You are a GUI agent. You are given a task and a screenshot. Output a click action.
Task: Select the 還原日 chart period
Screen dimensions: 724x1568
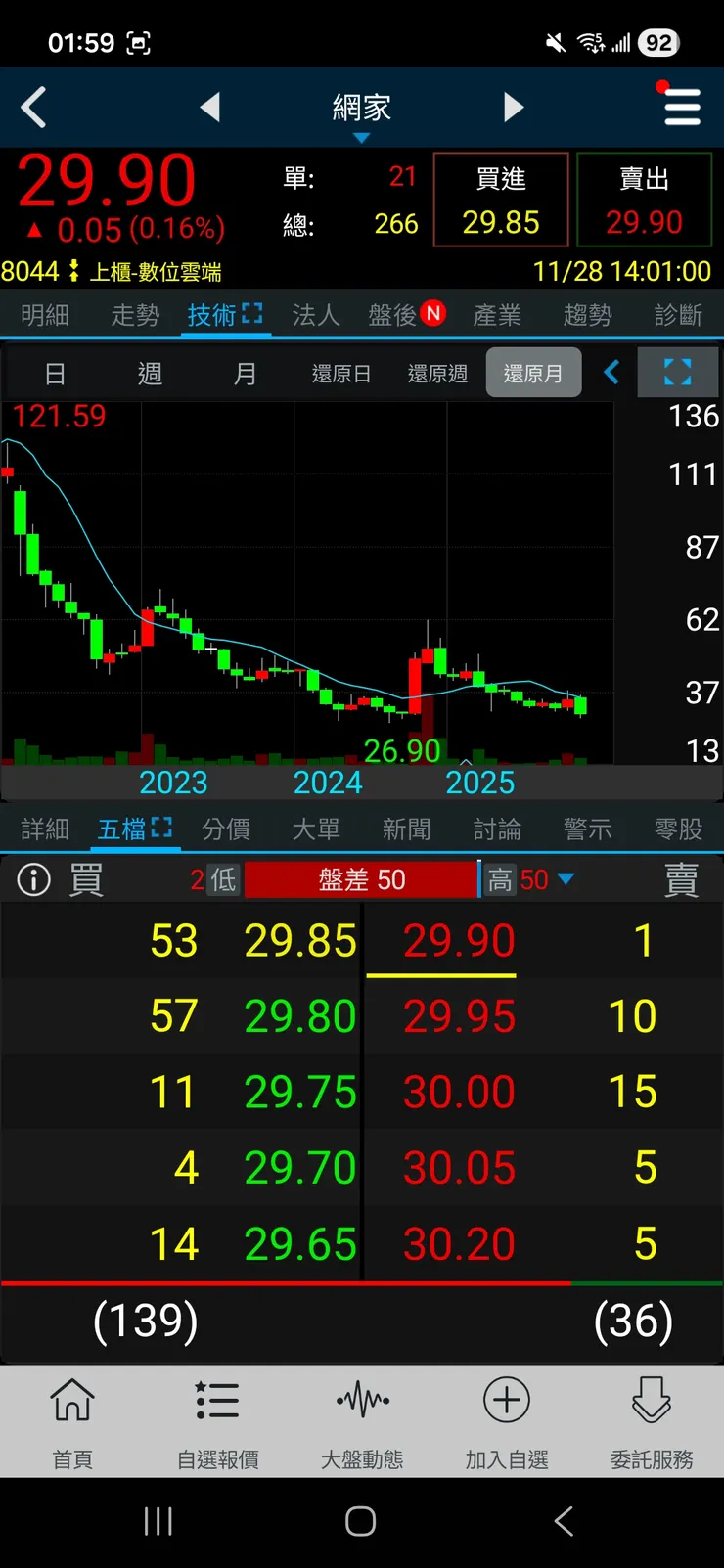(x=340, y=374)
